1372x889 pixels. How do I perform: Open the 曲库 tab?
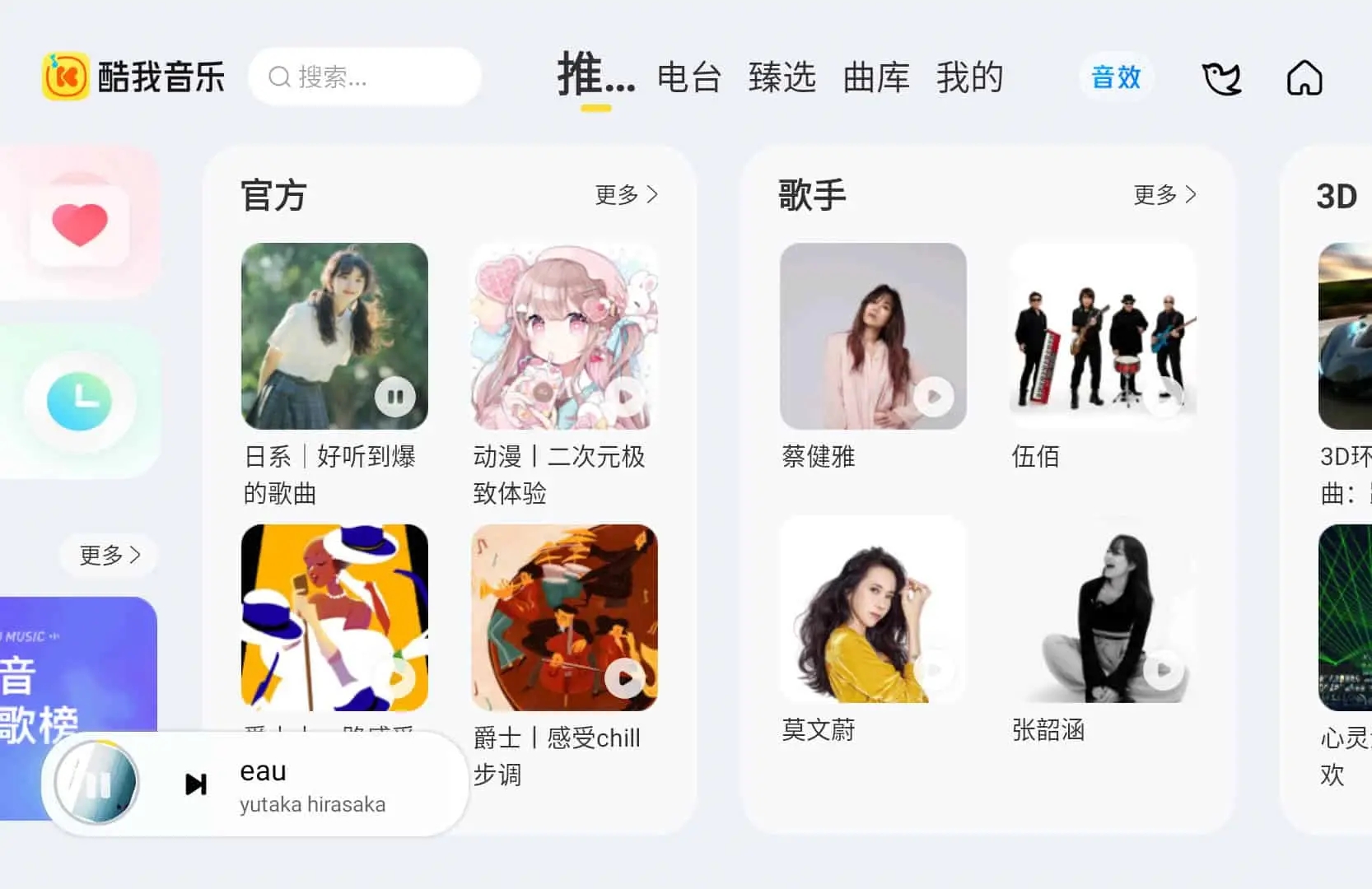[876, 77]
